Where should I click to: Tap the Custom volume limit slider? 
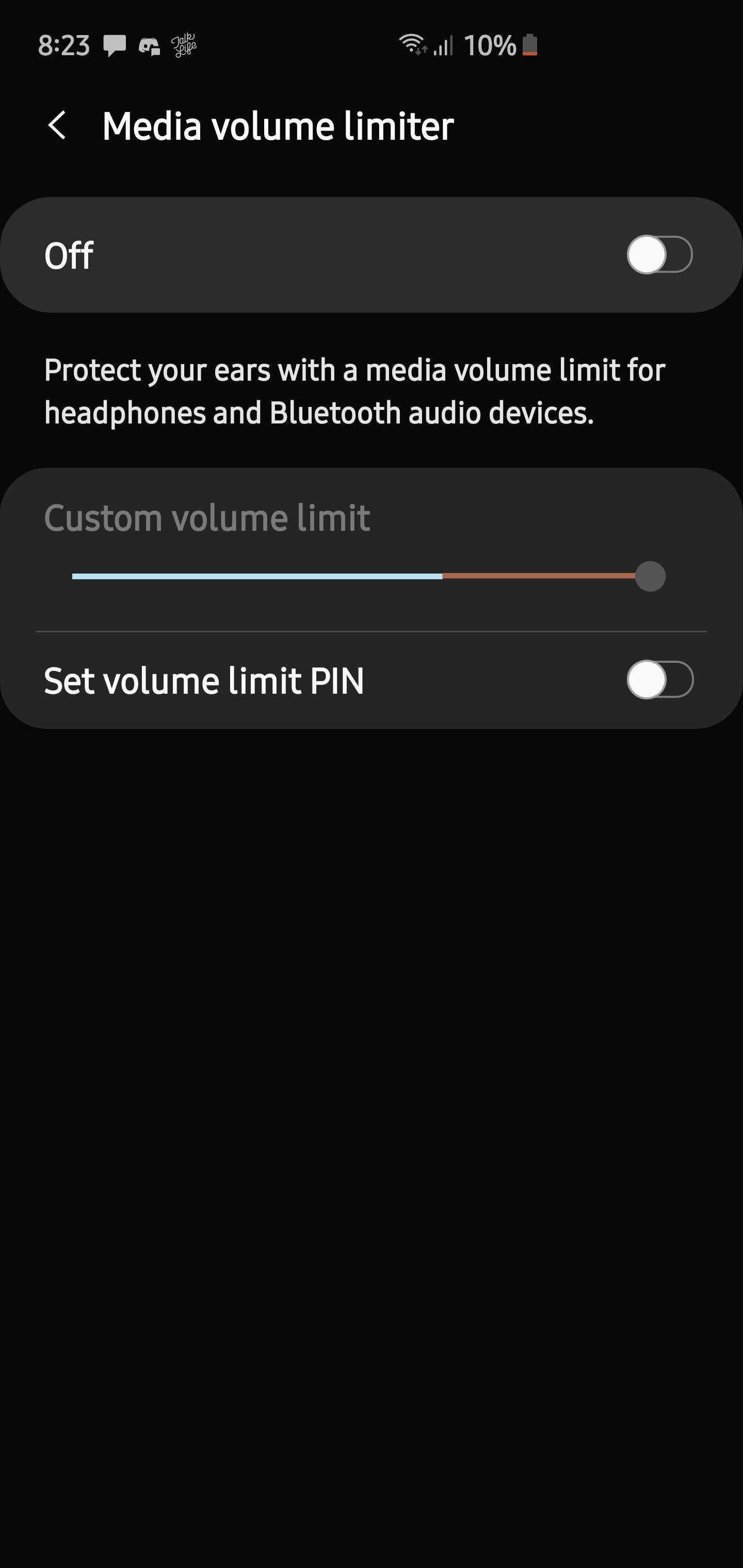click(368, 576)
